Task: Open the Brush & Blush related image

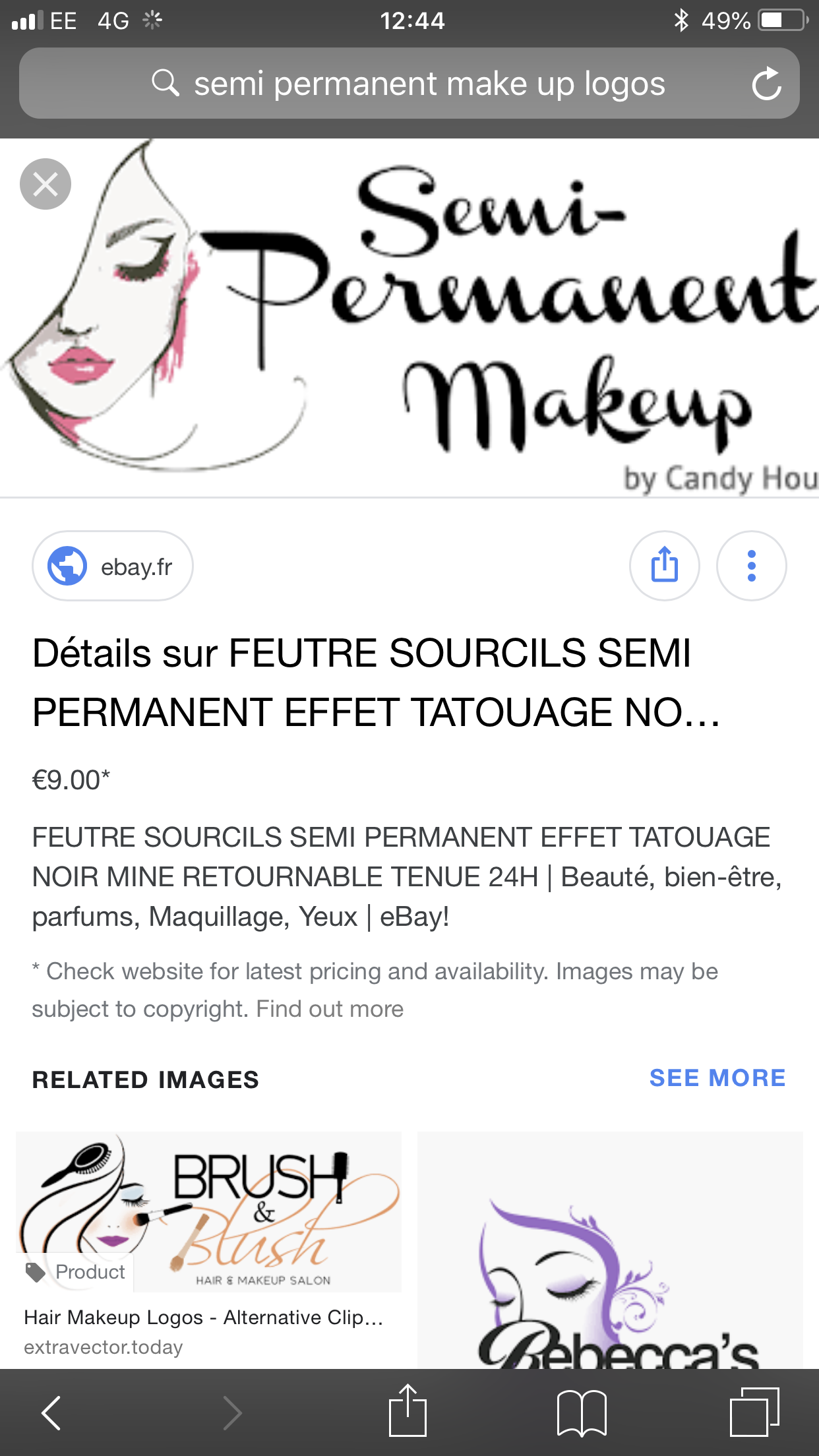Action: 208,1212
